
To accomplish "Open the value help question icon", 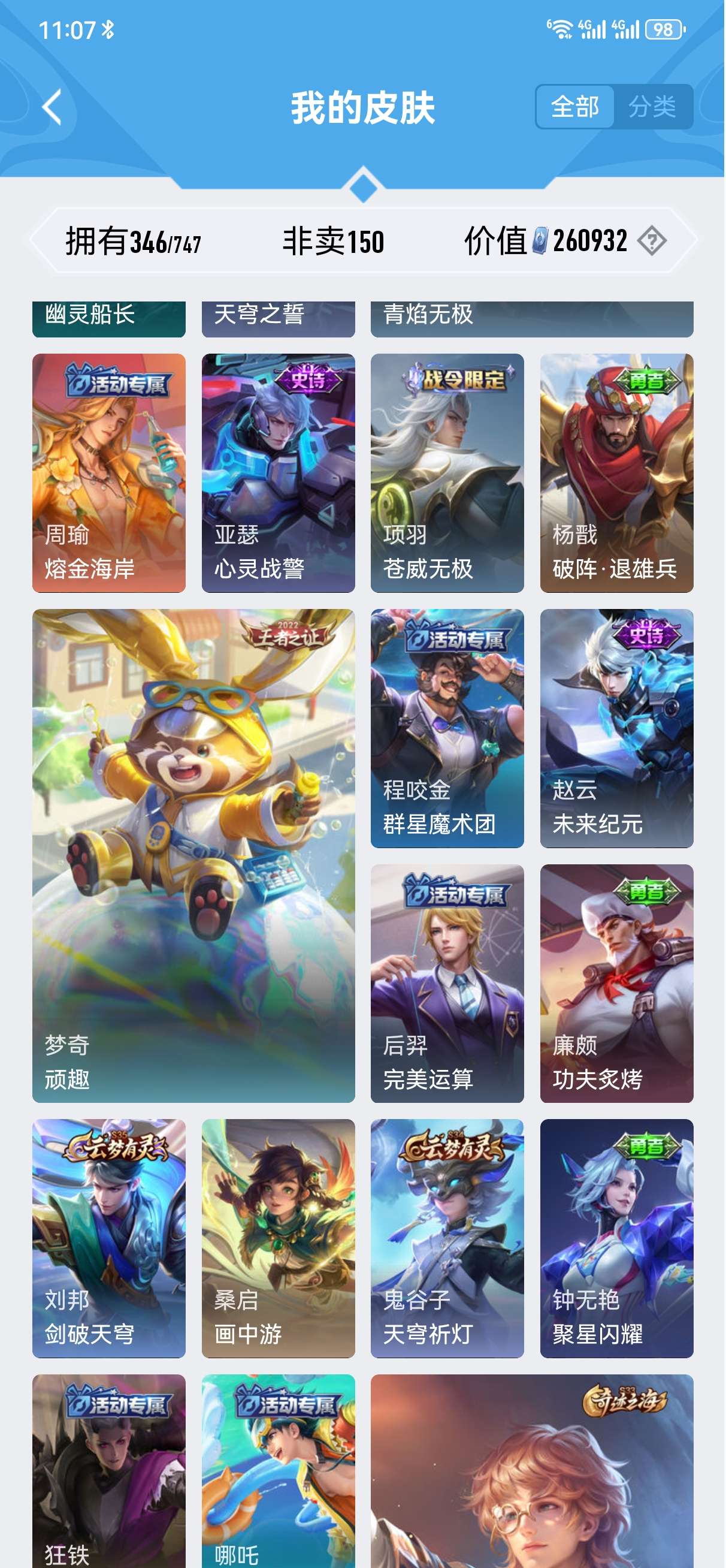I will 651,240.
